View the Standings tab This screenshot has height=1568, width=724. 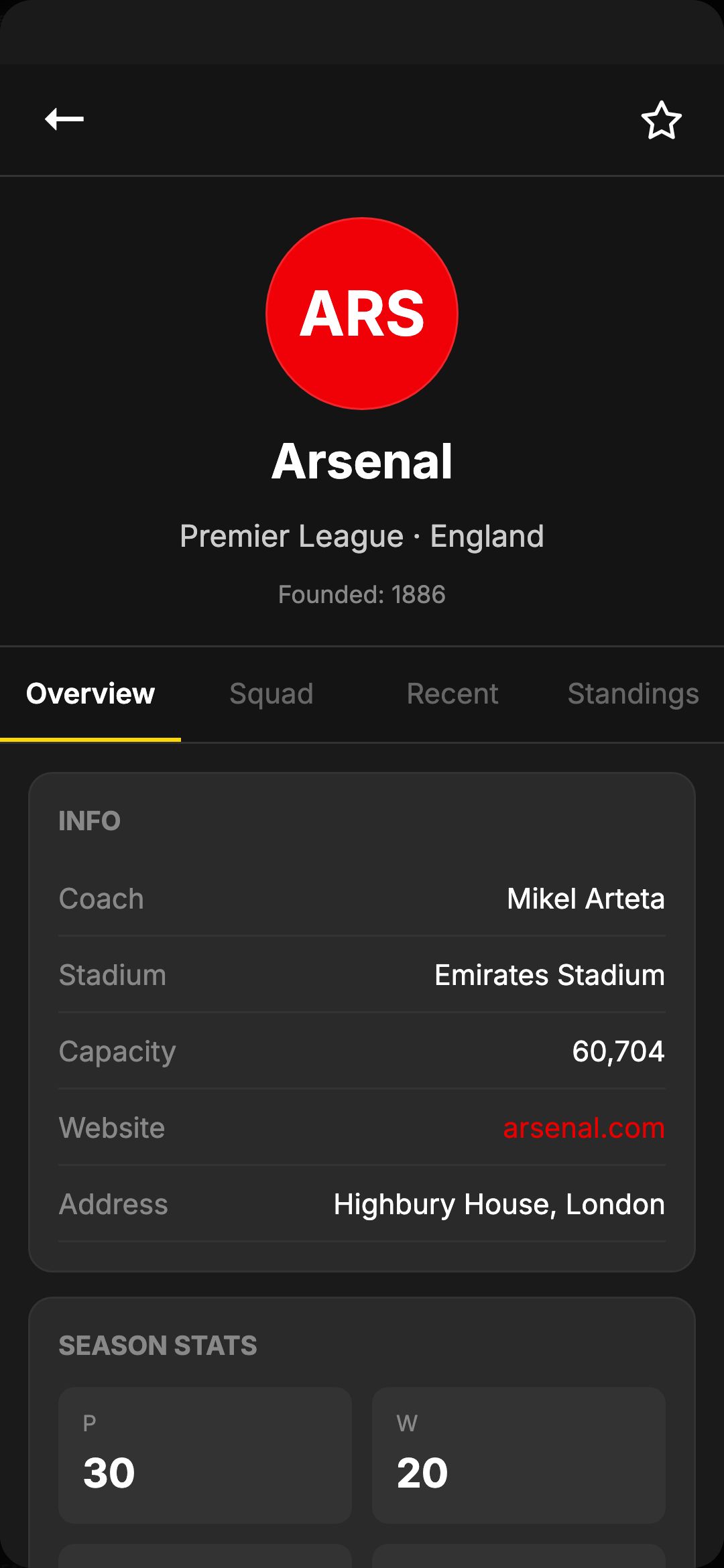633,694
